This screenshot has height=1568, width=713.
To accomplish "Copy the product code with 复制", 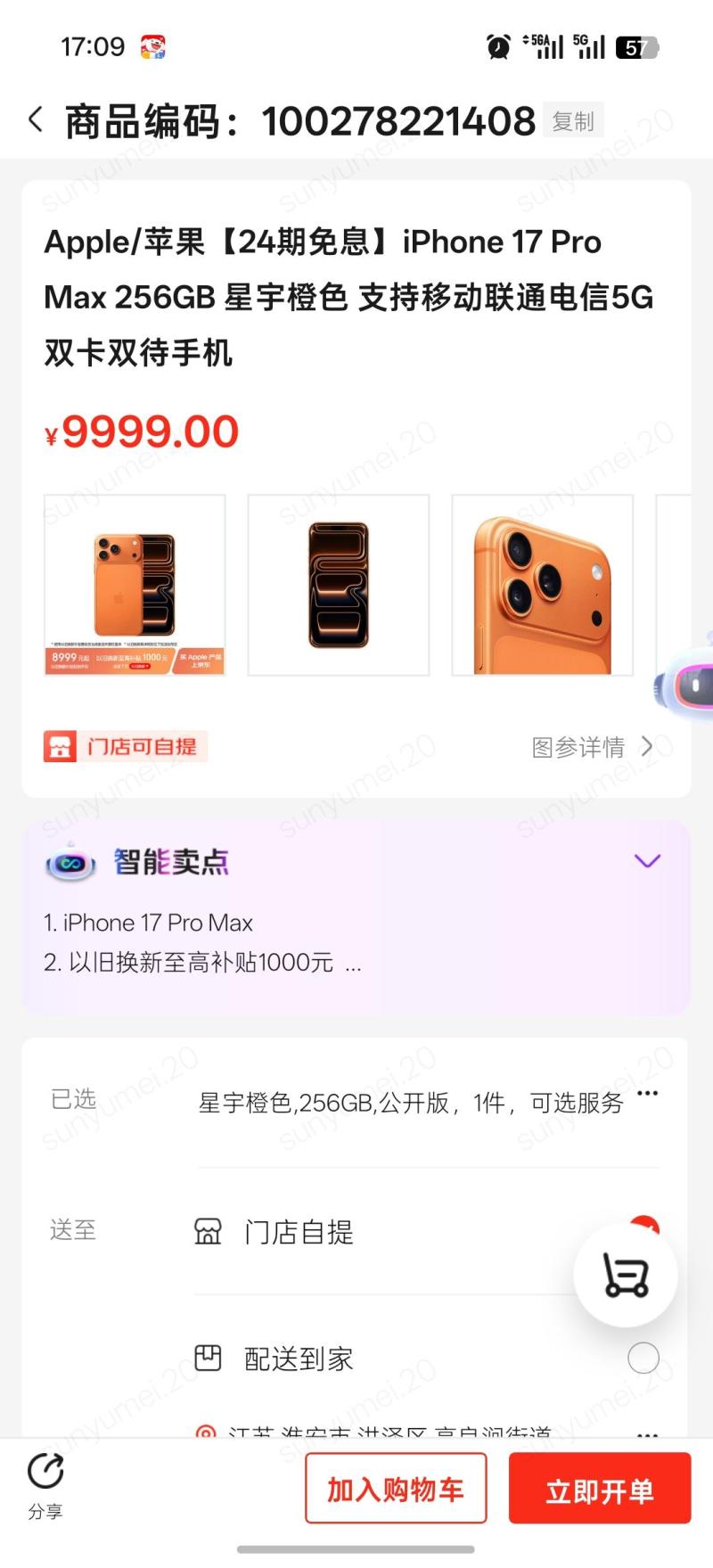I will coord(572,121).
